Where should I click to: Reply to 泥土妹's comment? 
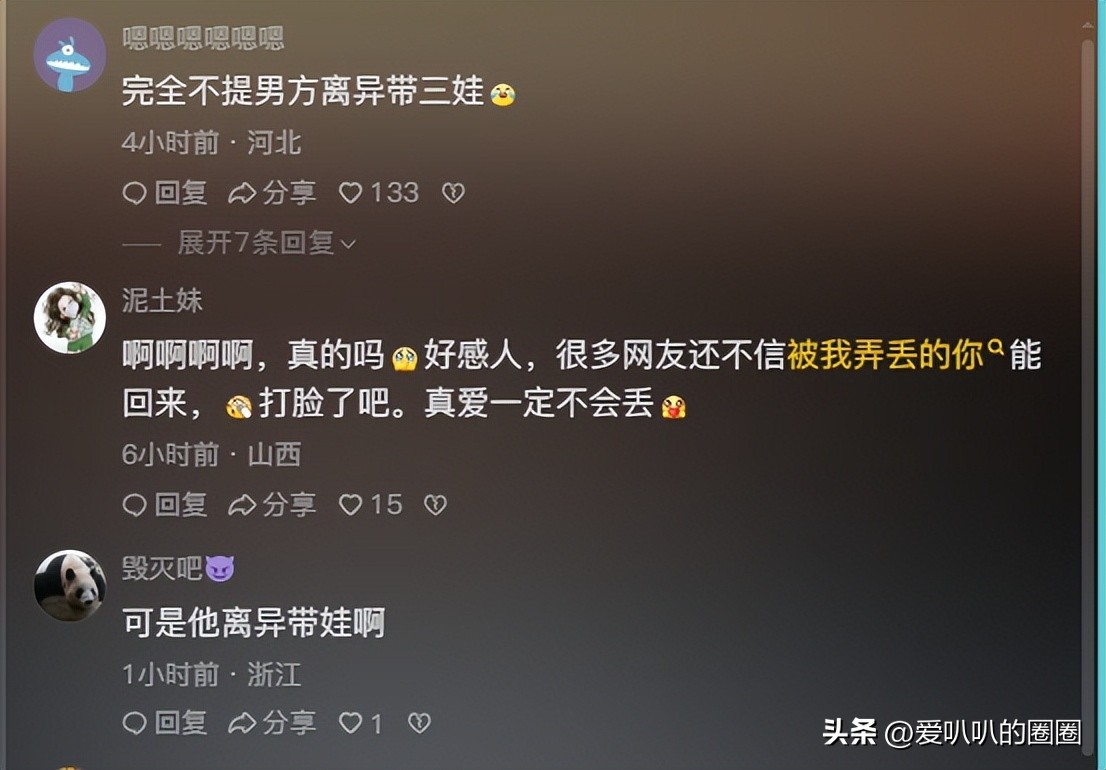[165, 505]
